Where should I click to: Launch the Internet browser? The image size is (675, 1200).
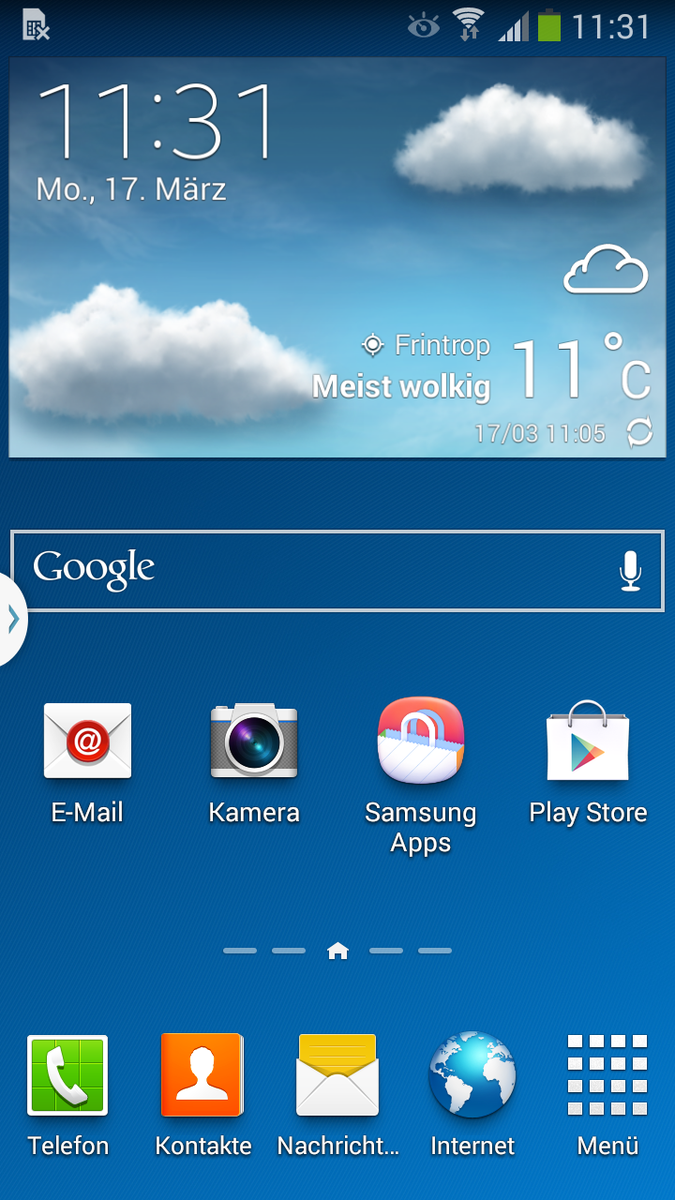click(x=472, y=1076)
